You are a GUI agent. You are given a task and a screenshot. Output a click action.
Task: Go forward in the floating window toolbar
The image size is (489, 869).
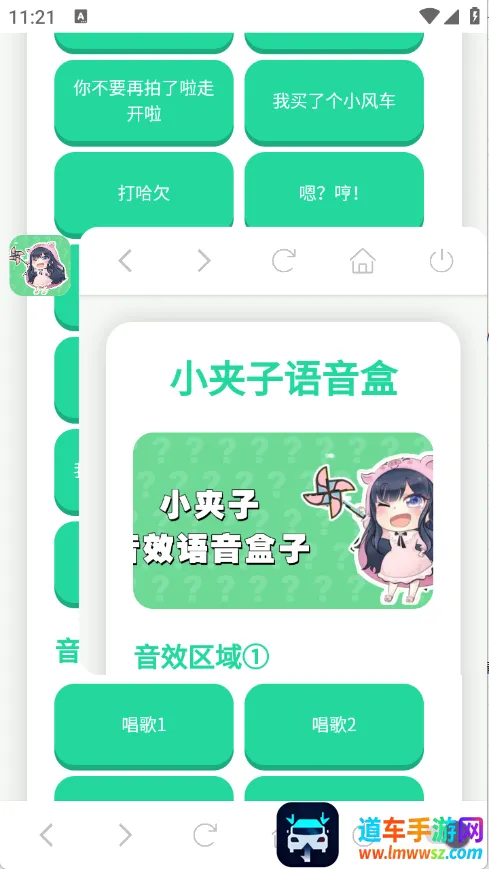(x=205, y=260)
